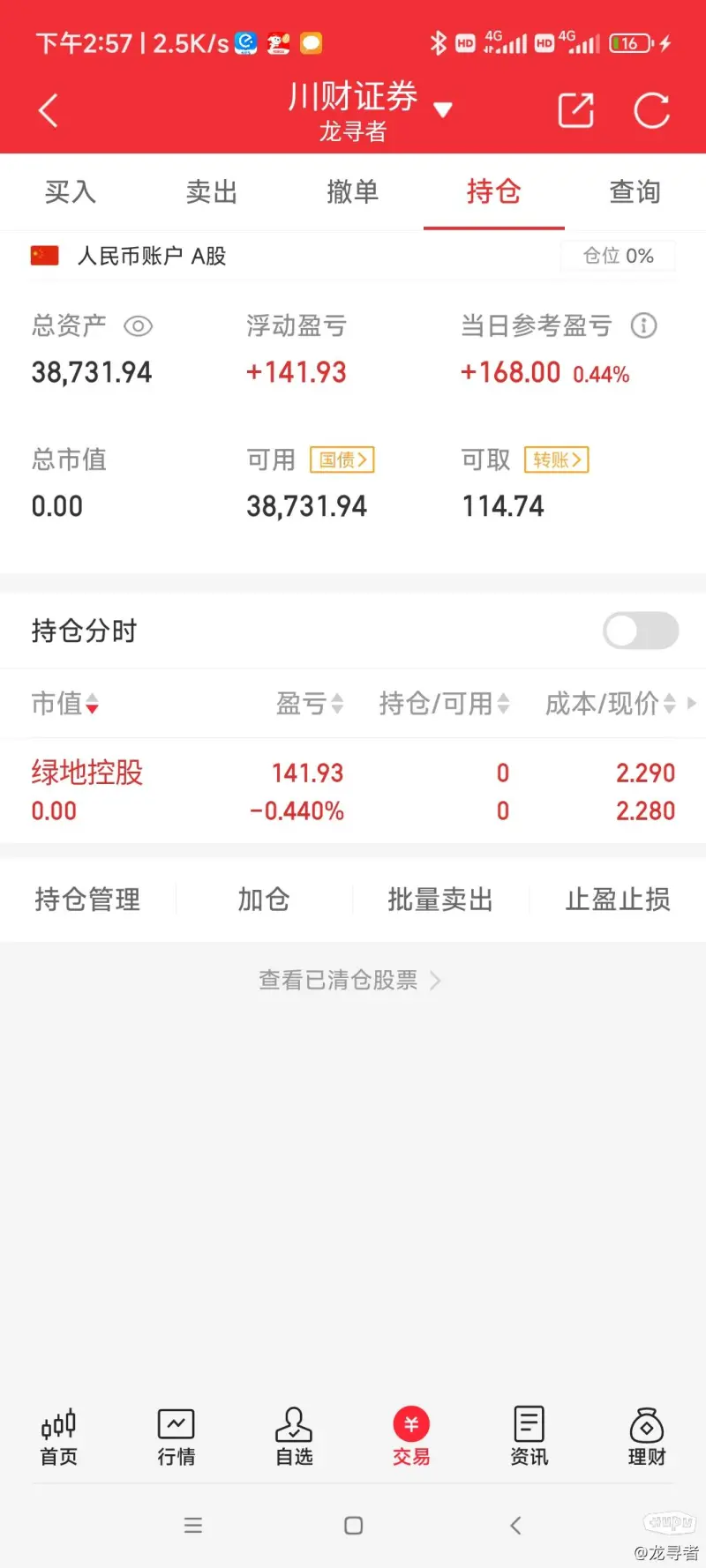Screen dimensions: 706x1568
Task: Open the 理财 bottom tab
Action: 647,1437
